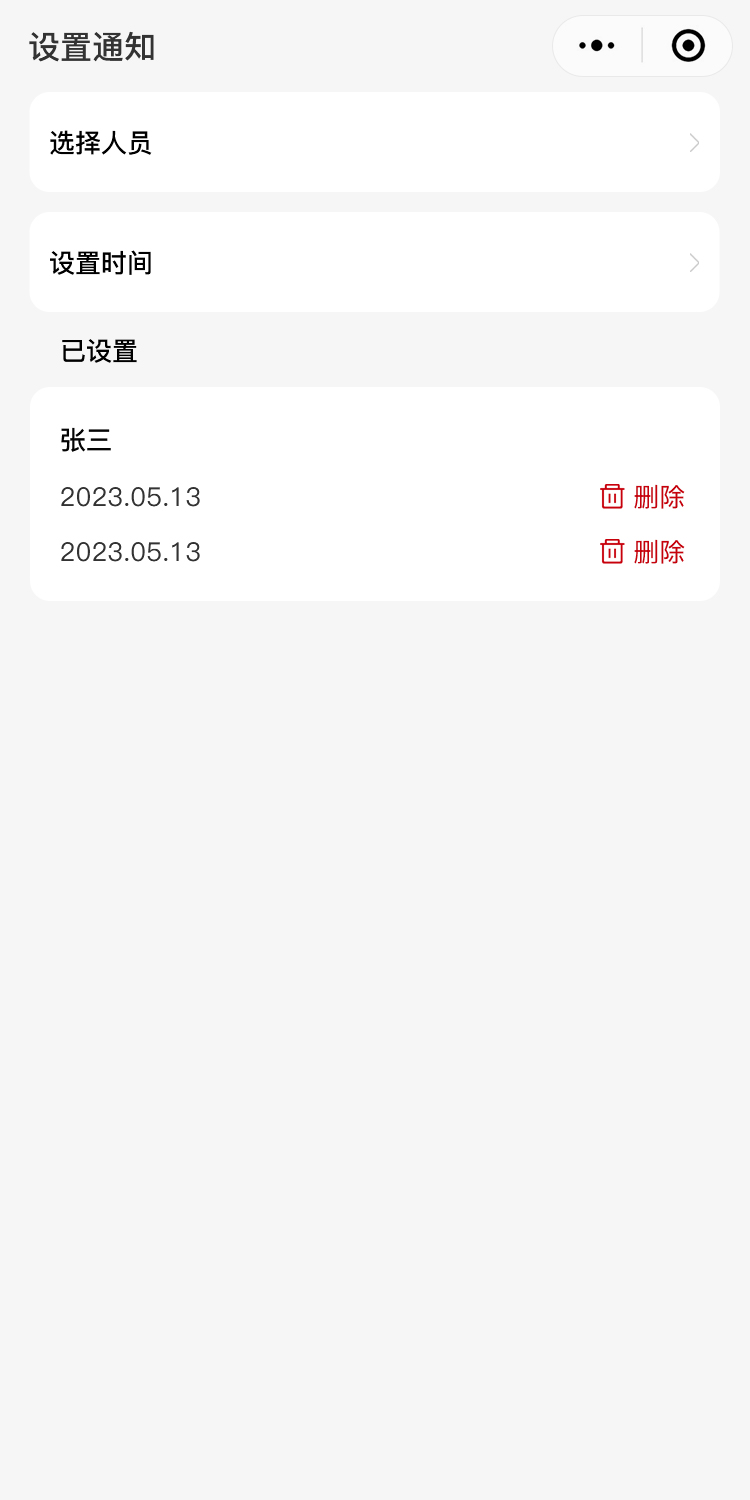Delete the first 2023.05.13 entry

click(643, 497)
